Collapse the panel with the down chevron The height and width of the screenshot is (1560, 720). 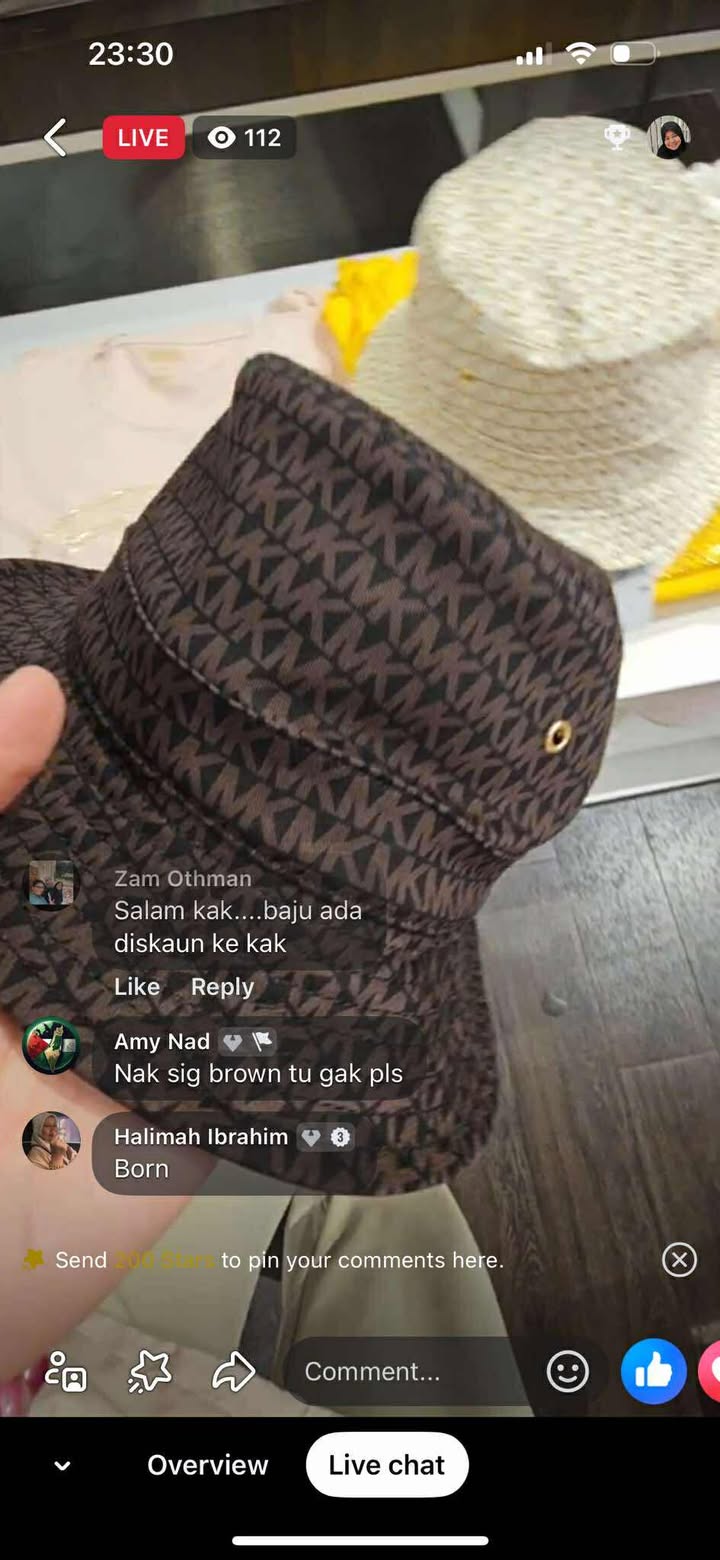(62, 1466)
